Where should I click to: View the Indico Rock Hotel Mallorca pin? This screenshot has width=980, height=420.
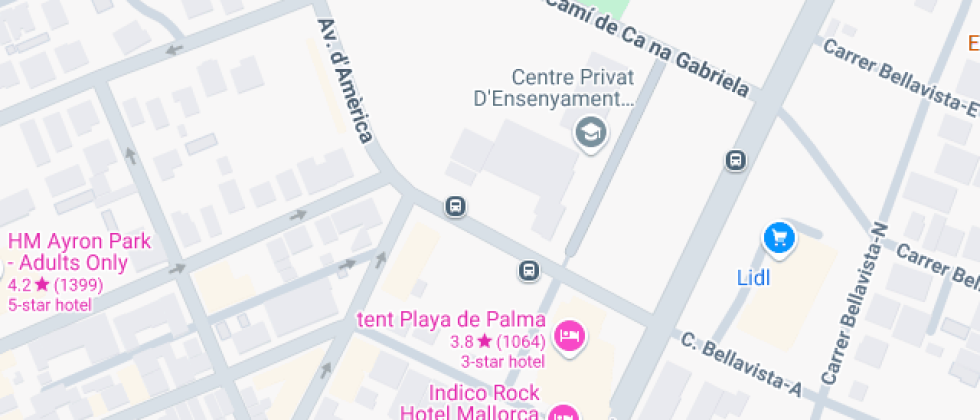(563, 413)
